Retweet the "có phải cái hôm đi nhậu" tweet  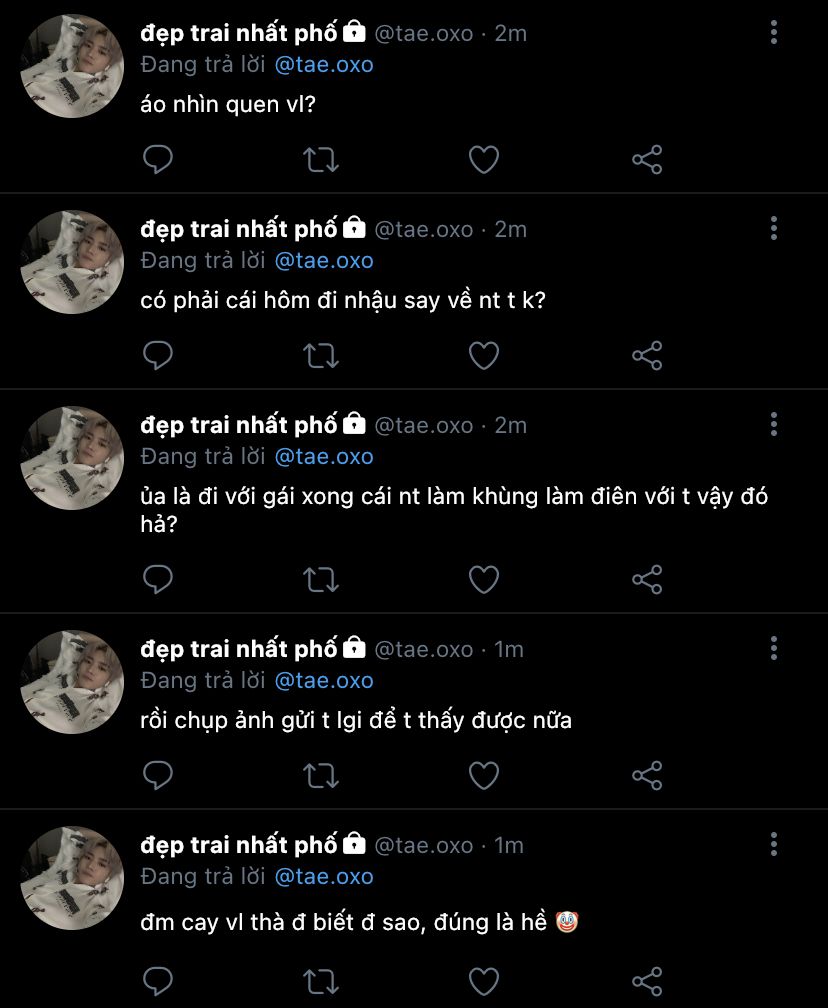pyautogui.click(x=321, y=355)
